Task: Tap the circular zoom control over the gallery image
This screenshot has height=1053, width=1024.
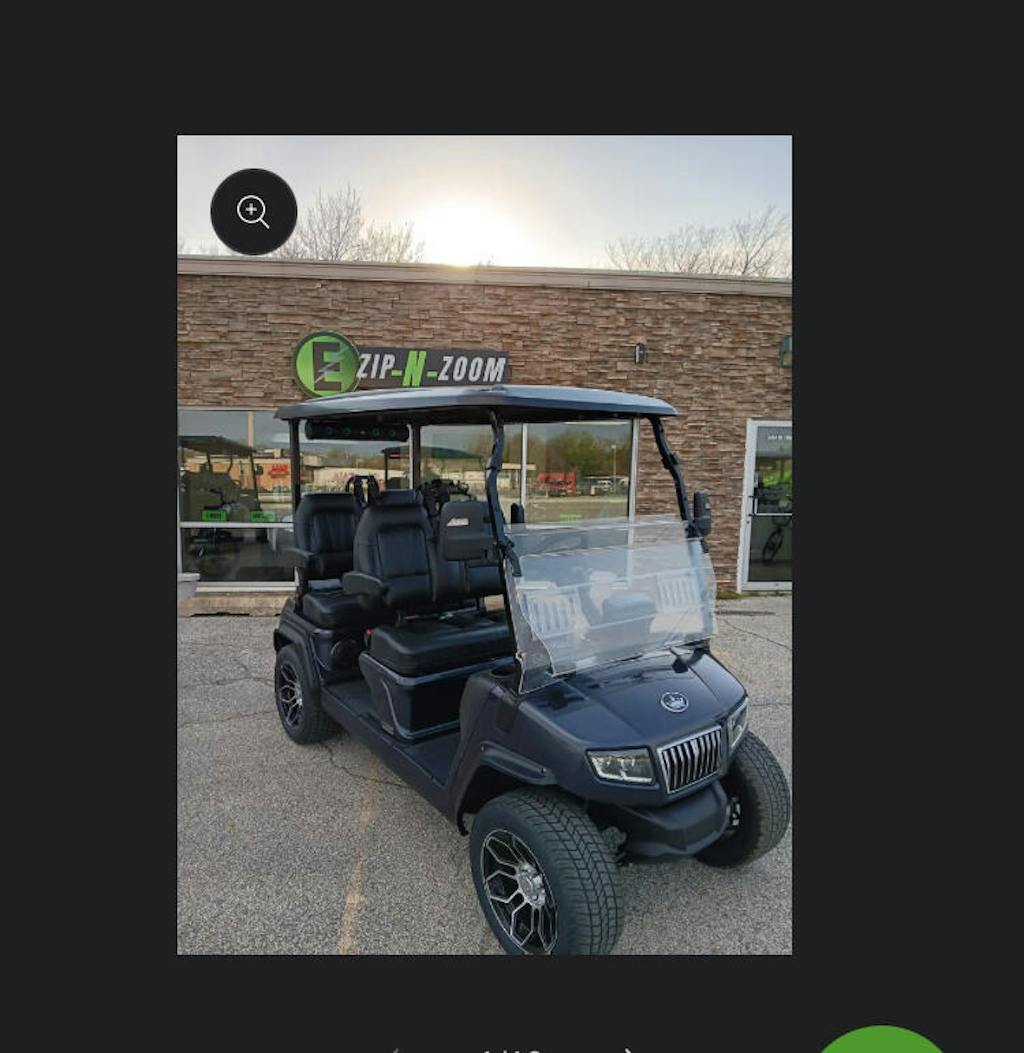Action: tap(253, 211)
